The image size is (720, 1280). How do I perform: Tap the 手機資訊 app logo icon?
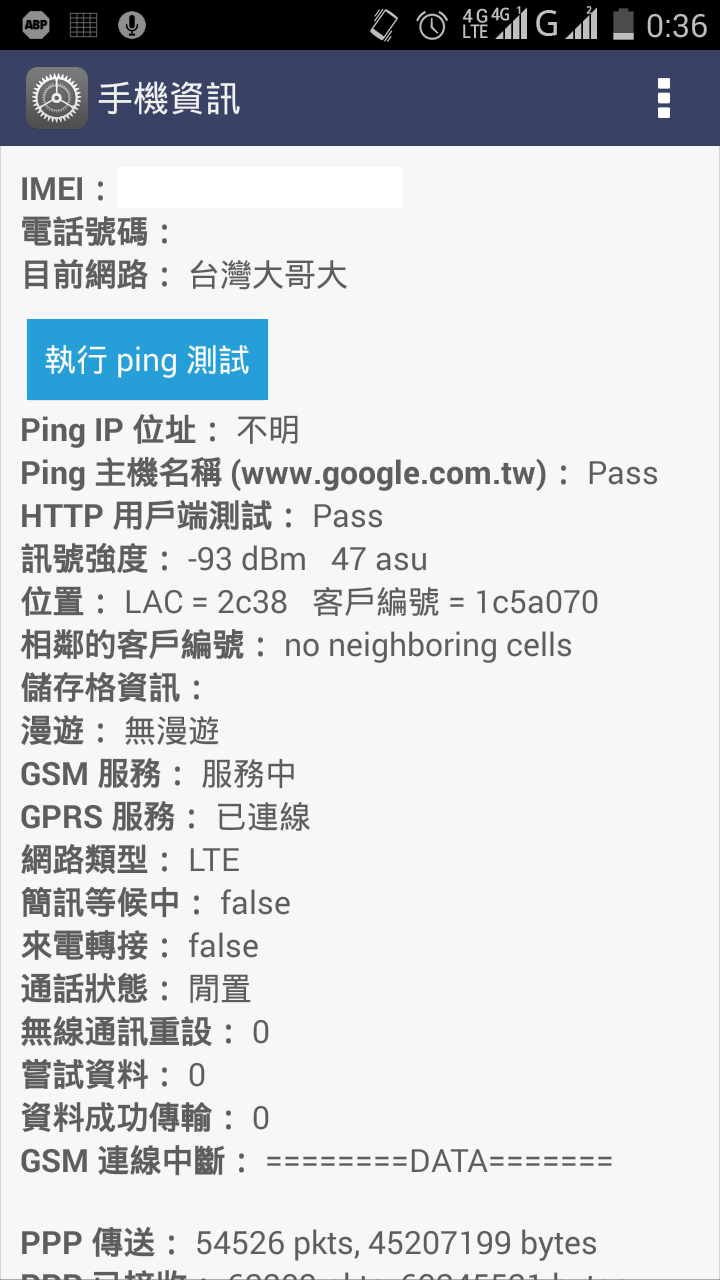[56, 97]
